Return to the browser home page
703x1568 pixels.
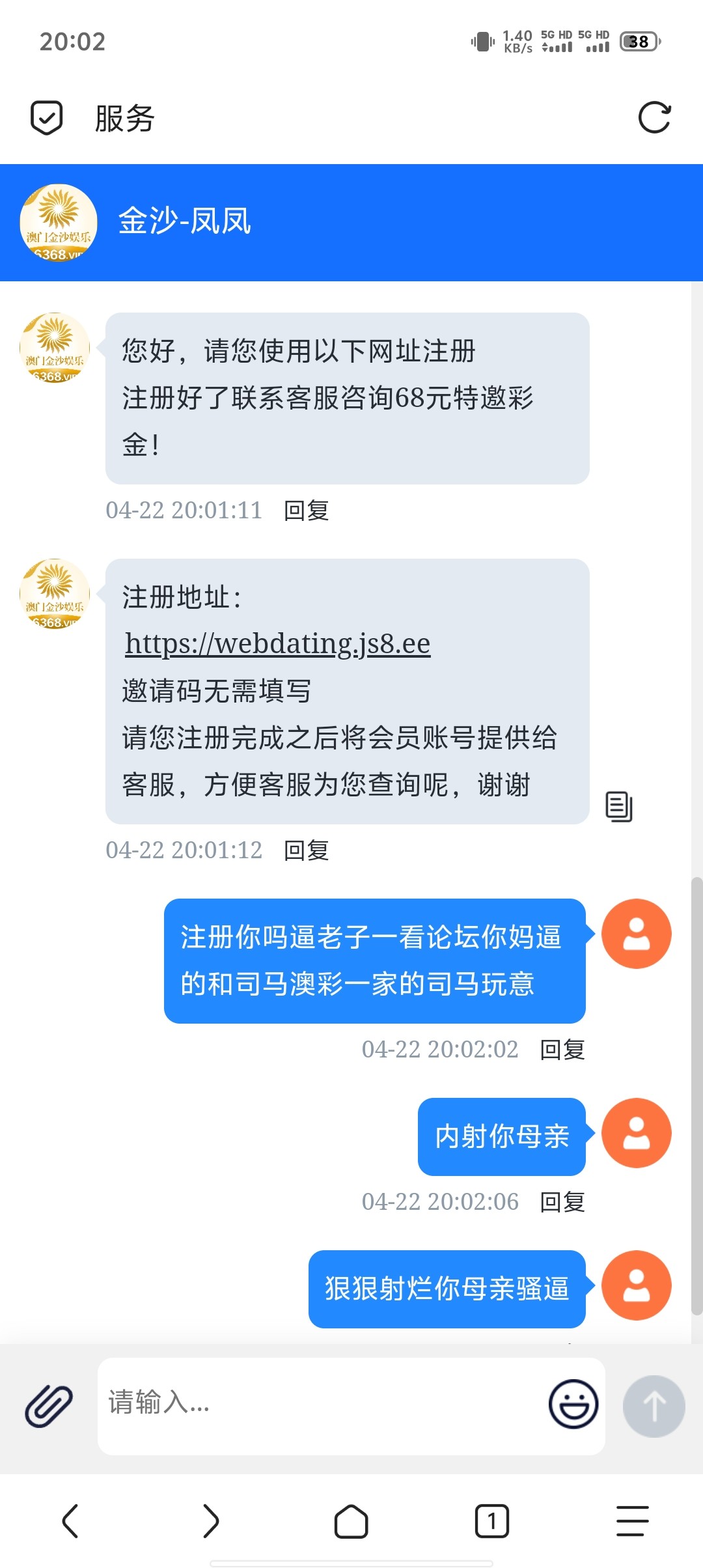click(351, 1521)
